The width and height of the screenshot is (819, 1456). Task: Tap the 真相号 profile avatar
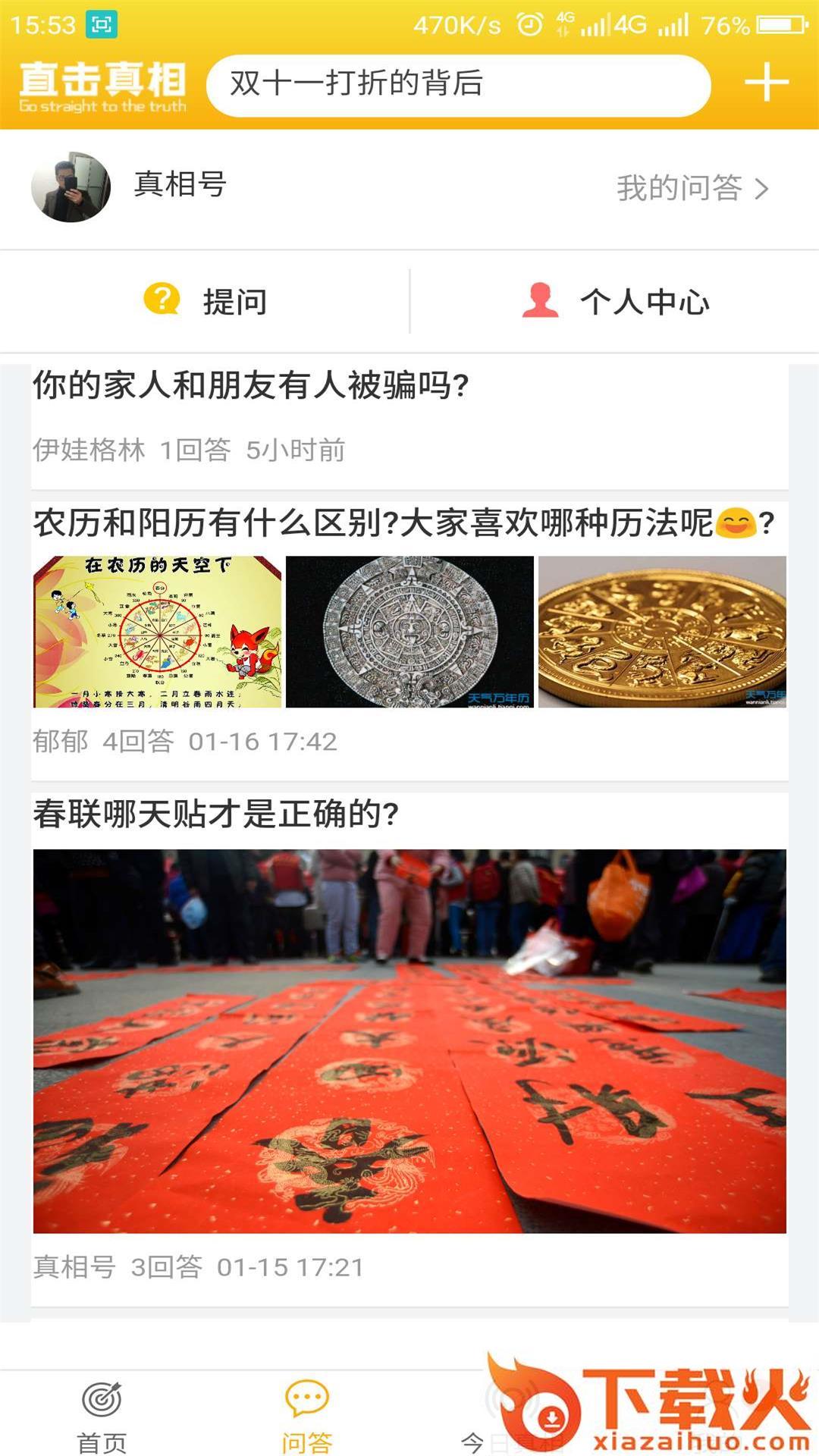click(x=71, y=187)
